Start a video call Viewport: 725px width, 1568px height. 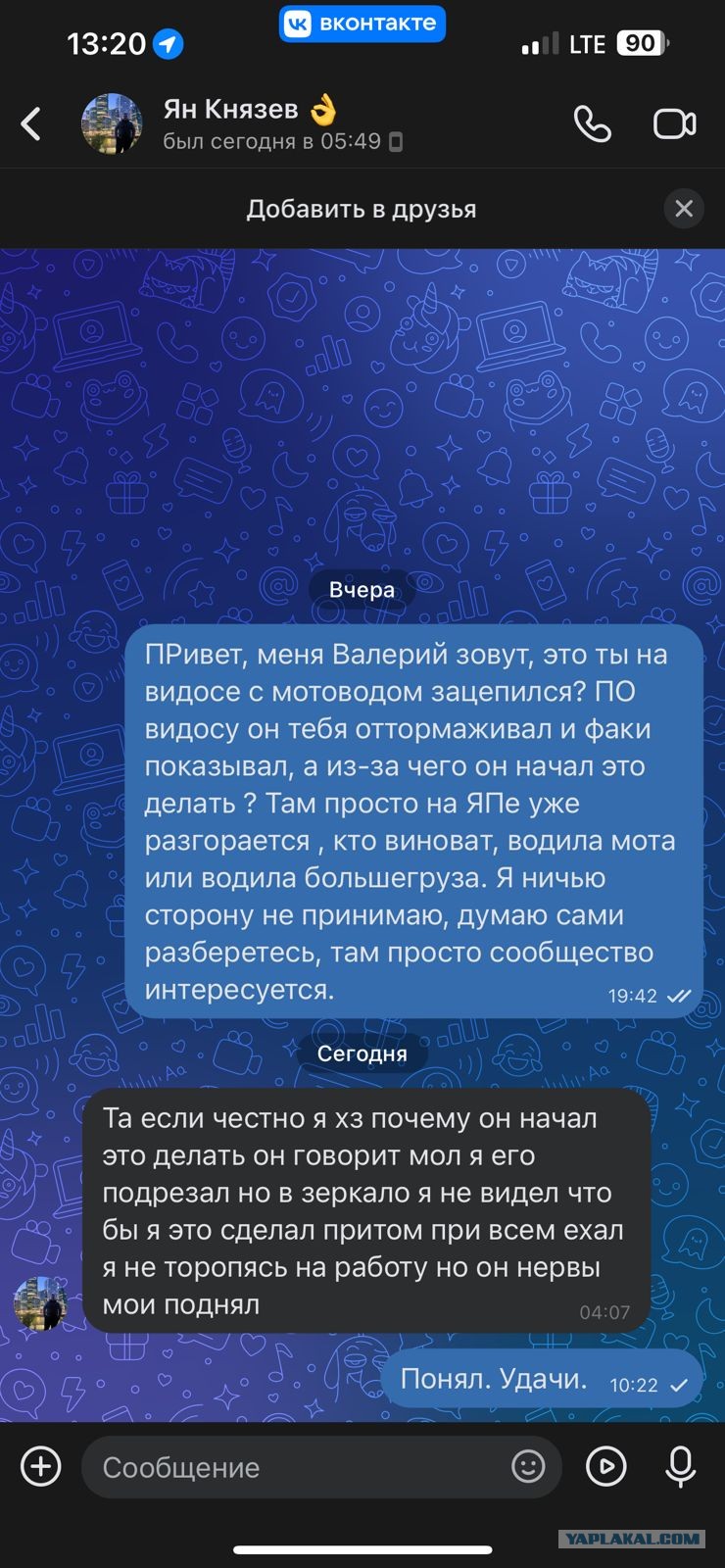pos(674,124)
